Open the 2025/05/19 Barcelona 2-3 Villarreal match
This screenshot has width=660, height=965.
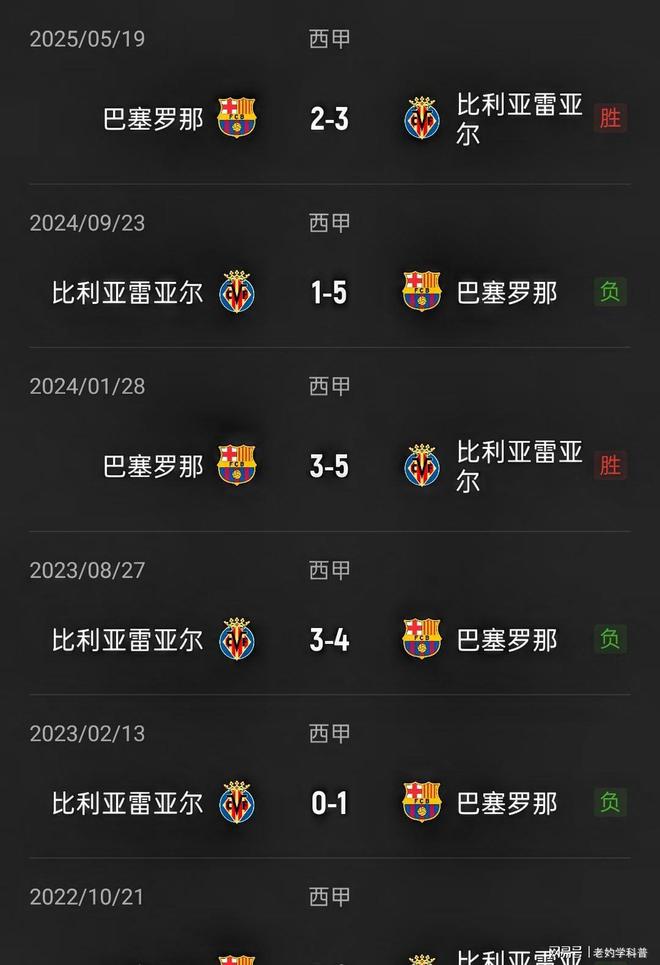(329, 119)
